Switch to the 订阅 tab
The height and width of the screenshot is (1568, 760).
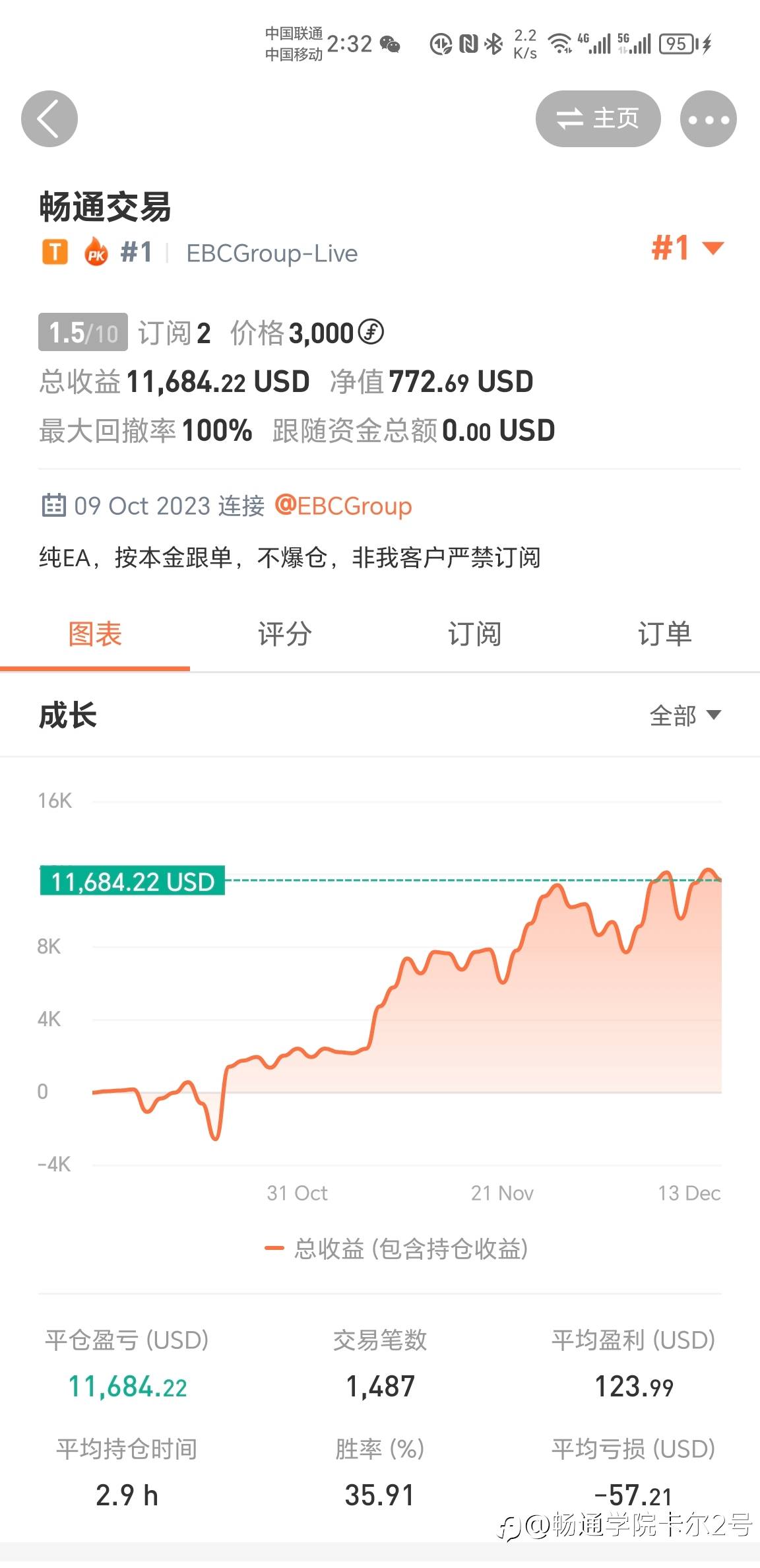click(x=475, y=634)
